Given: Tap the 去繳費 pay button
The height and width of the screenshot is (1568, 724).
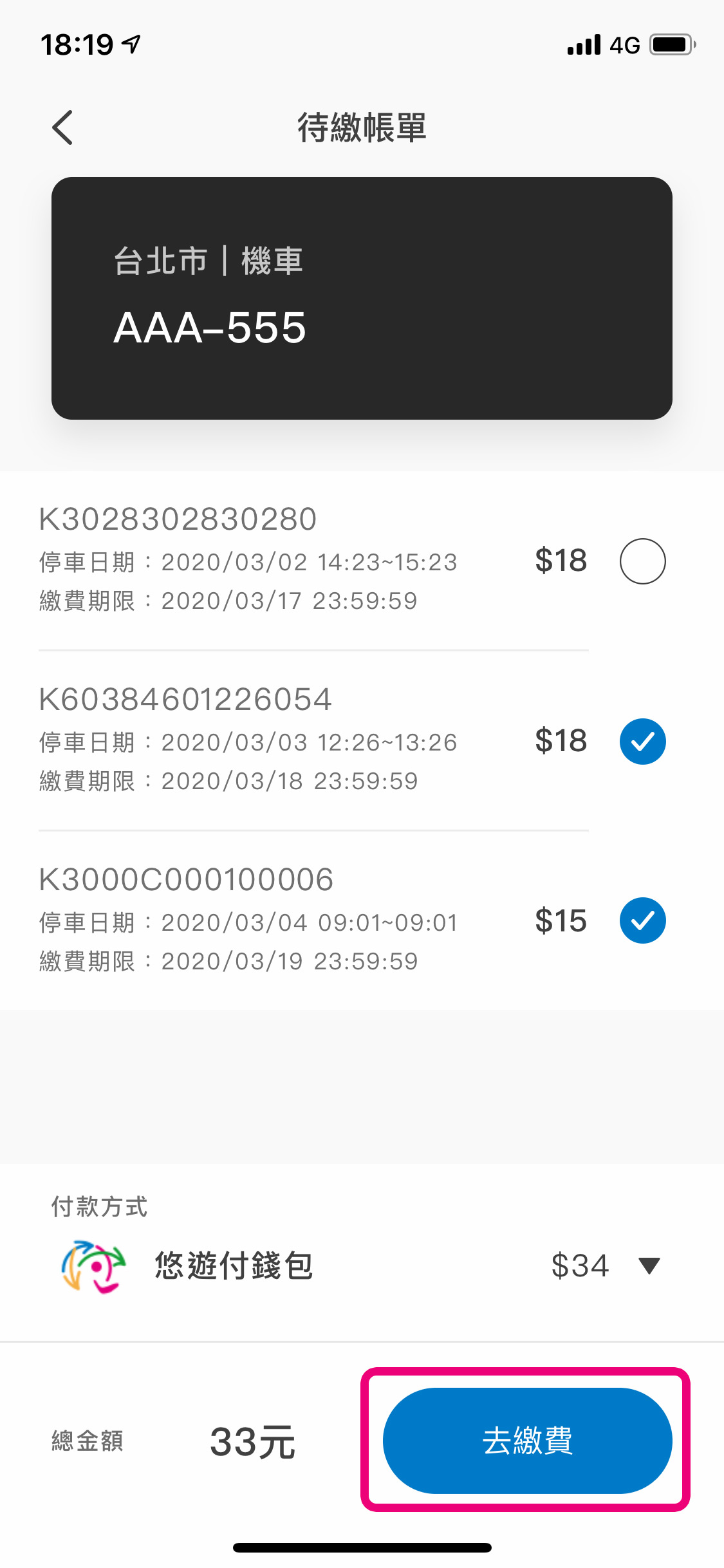Looking at the screenshot, I should pos(527,1441).
